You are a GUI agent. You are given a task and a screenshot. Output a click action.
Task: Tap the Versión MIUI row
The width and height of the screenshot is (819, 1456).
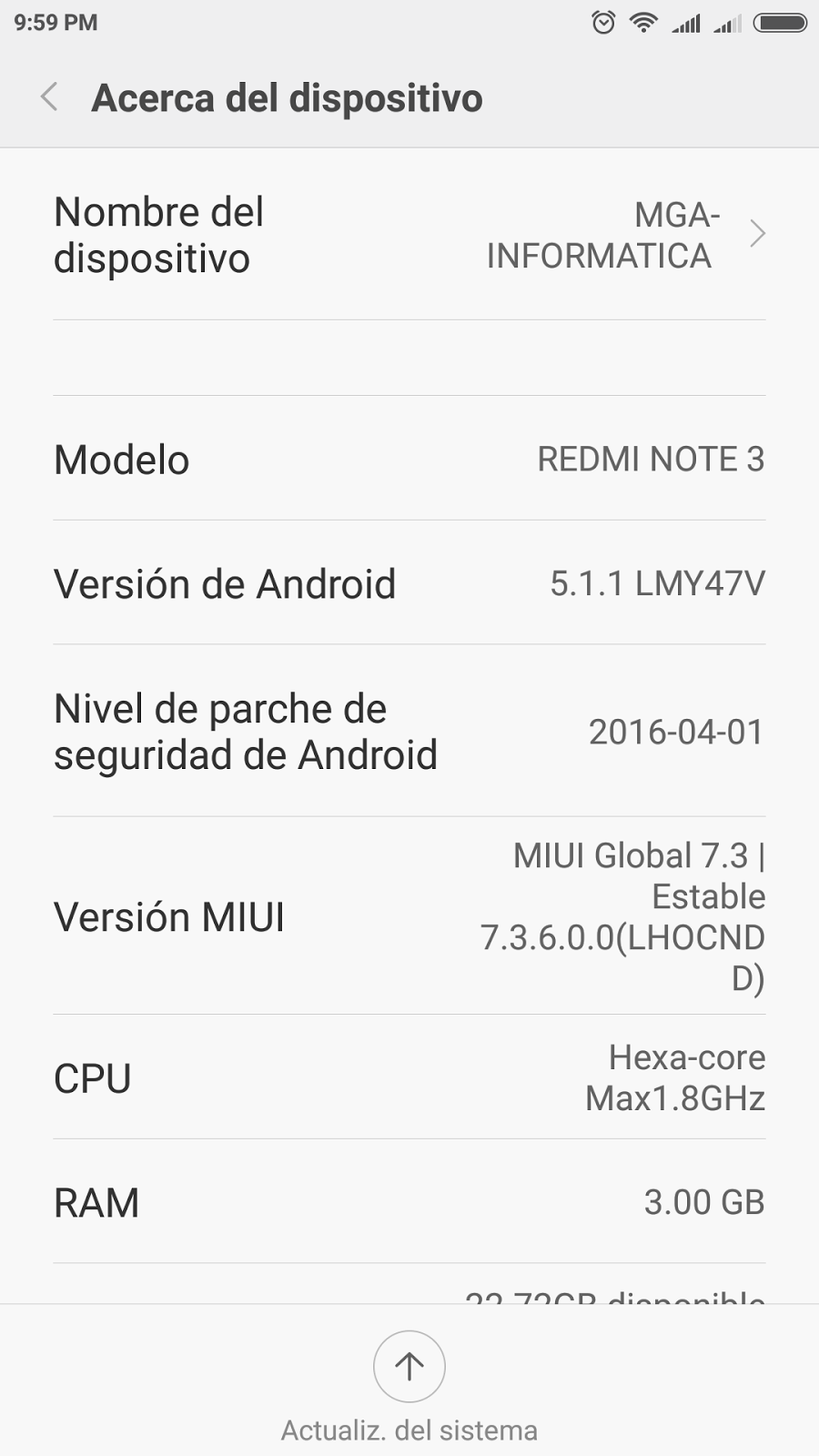[409, 916]
